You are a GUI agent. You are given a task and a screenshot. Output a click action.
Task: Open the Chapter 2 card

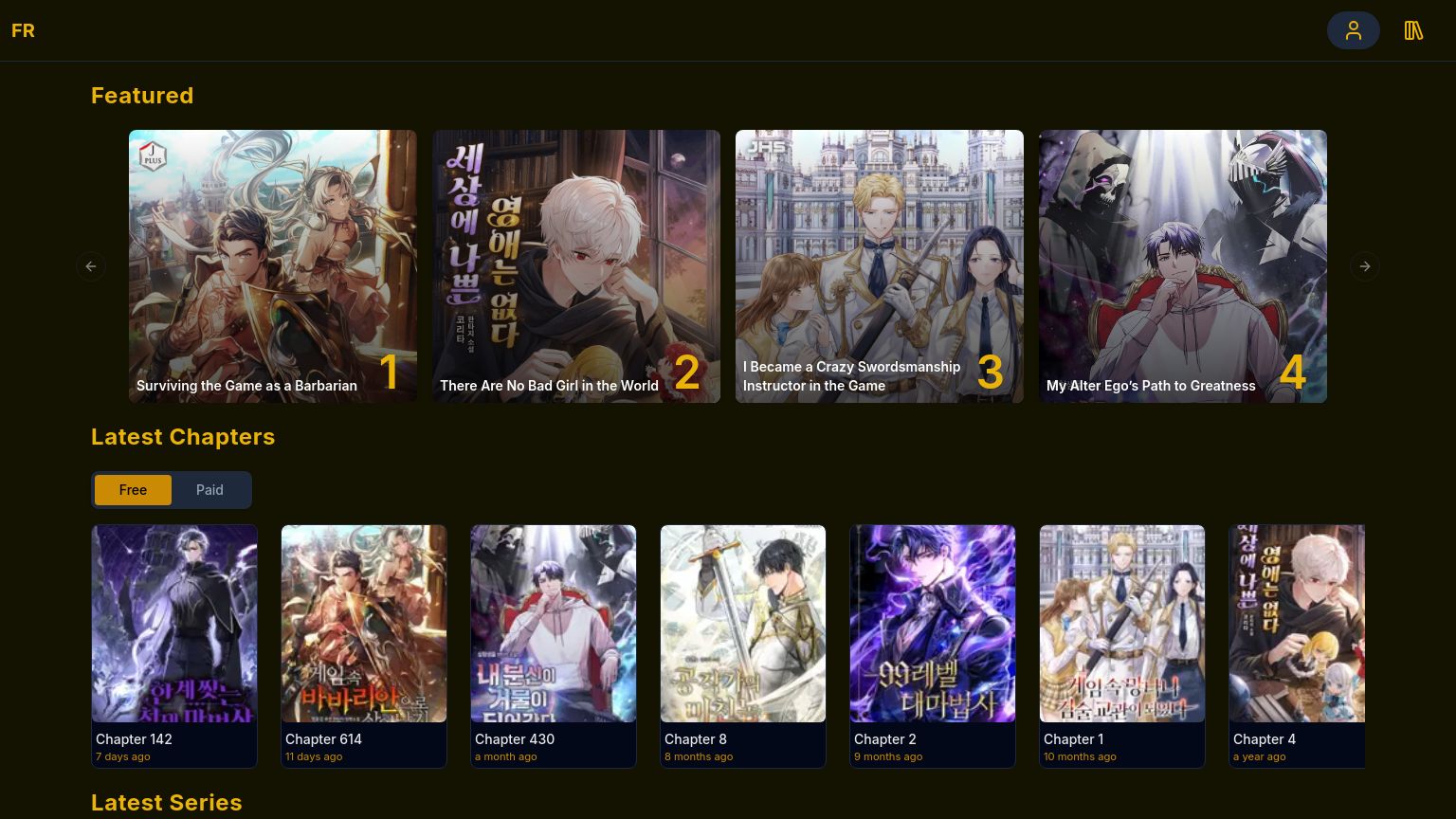point(933,645)
